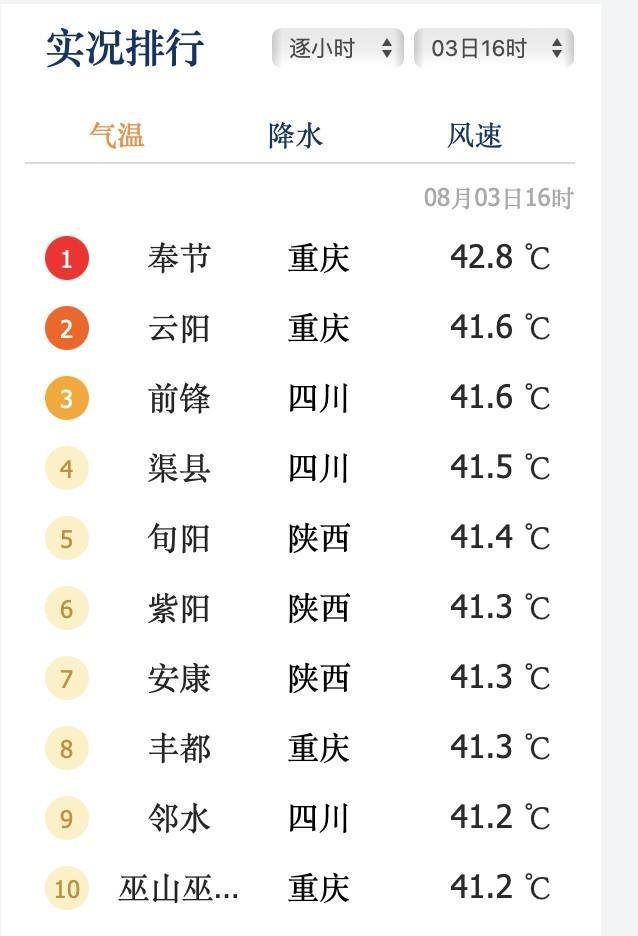The width and height of the screenshot is (638, 936).
Task: Switch to the 降水 tab
Action: tap(295, 136)
